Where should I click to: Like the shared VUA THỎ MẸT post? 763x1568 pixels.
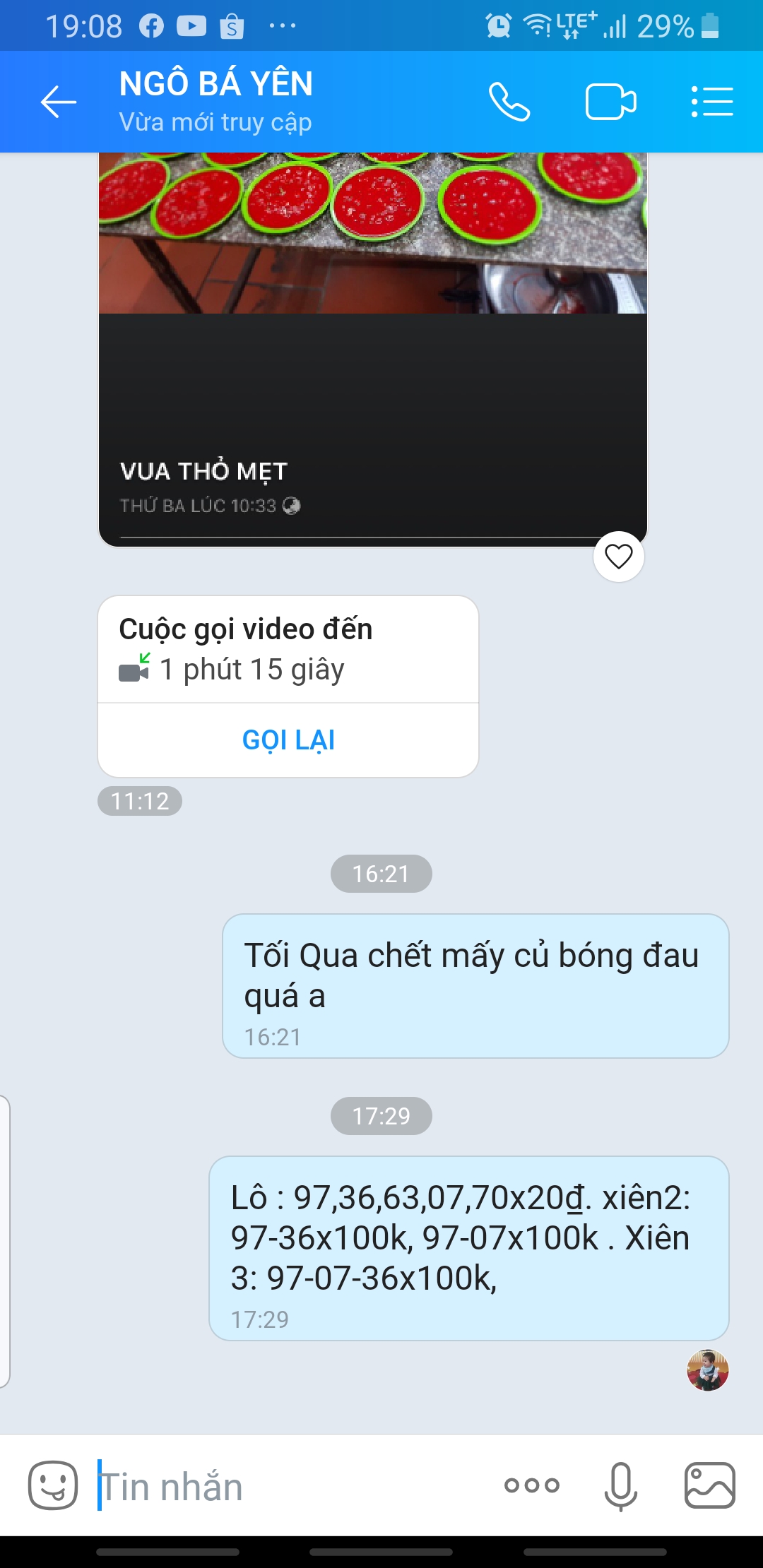pyautogui.click(x=619, y=557)
